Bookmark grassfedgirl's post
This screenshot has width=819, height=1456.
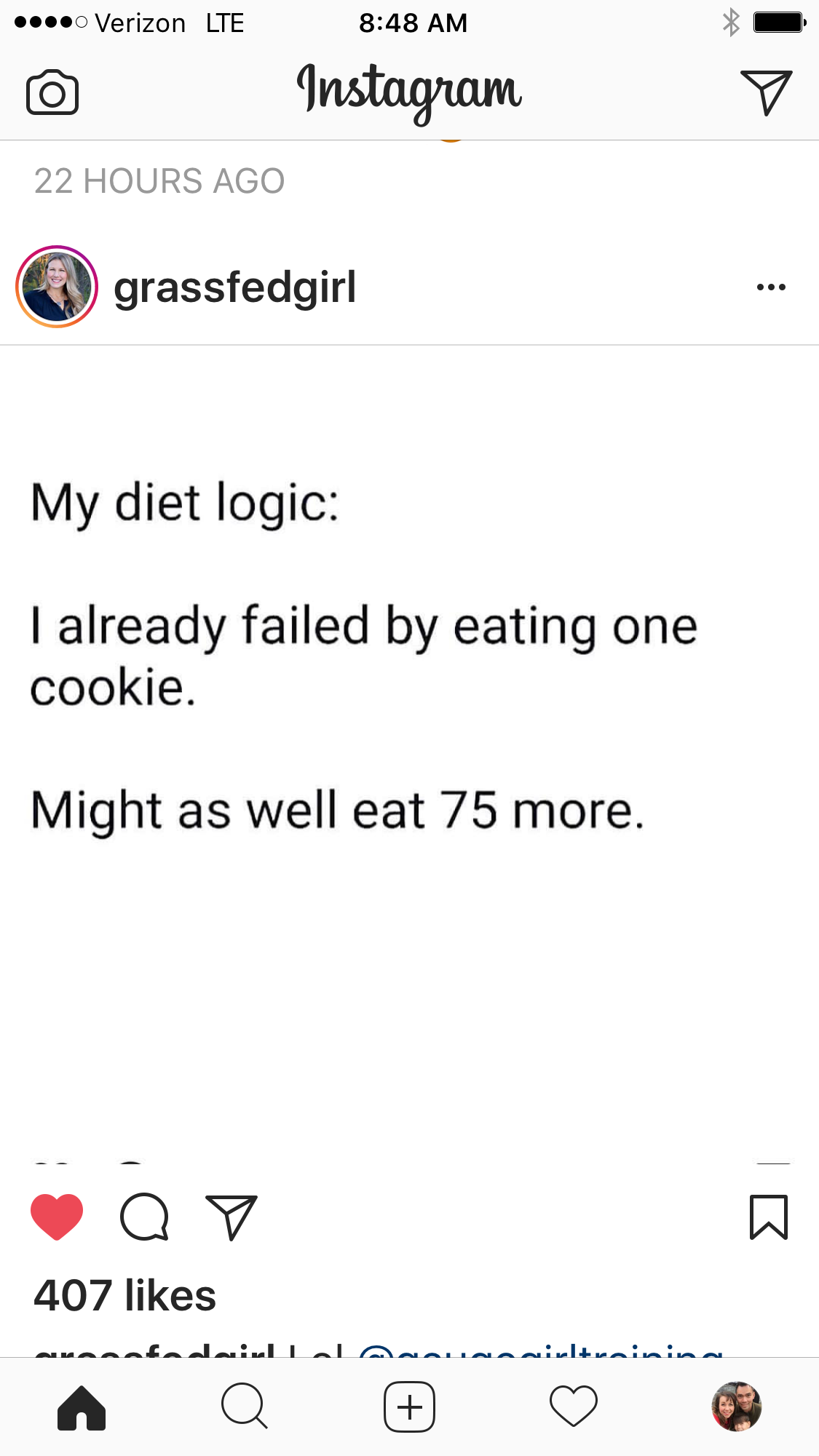click(769, 1217)
